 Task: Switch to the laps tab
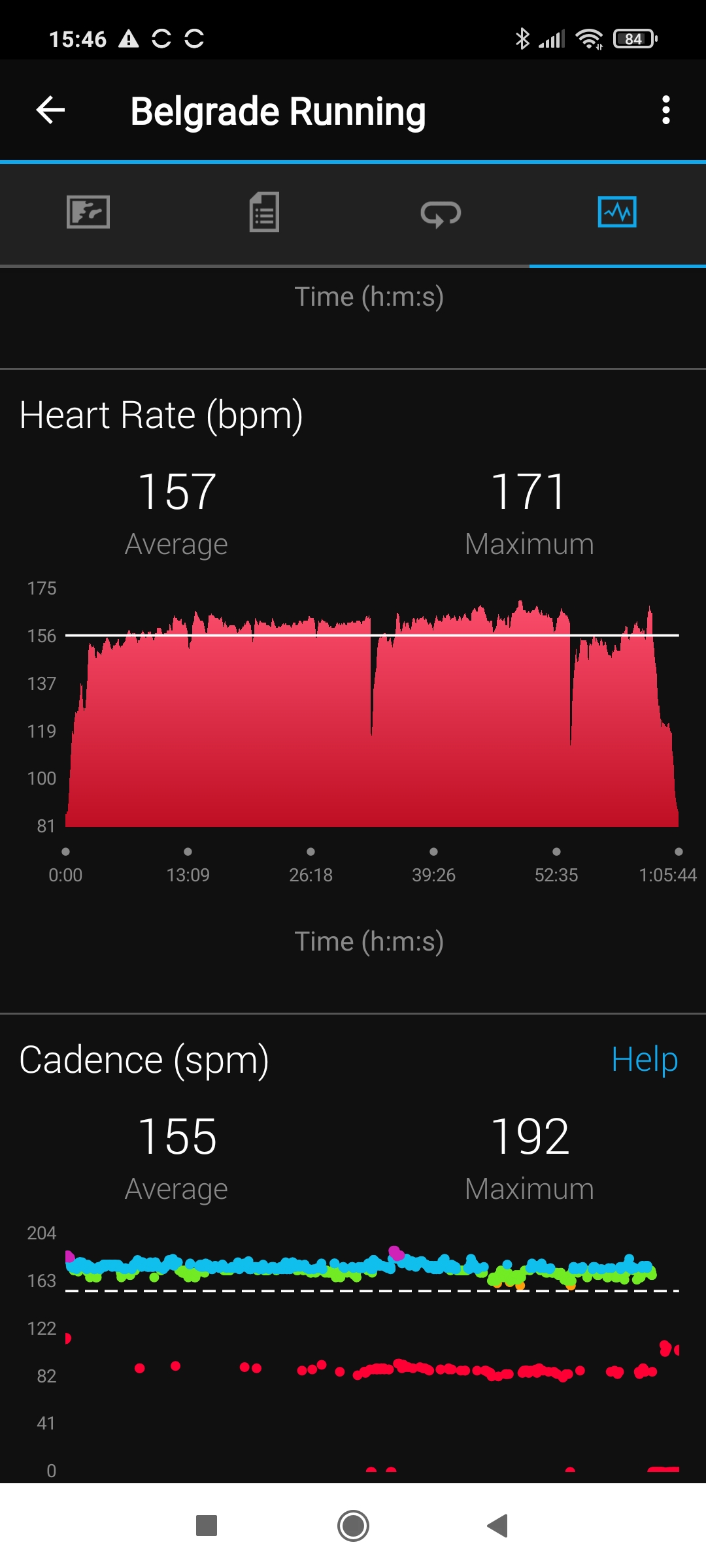(x=441, y=212)
